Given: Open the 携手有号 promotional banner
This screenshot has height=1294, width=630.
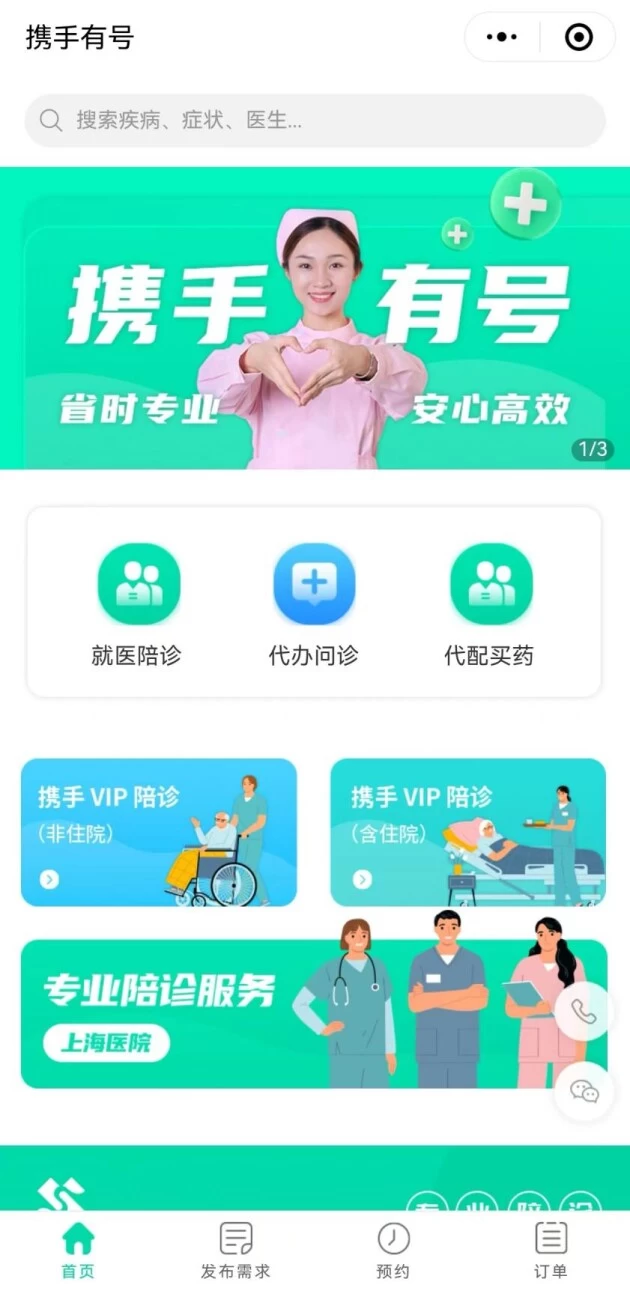Looking at the screenshot, I should (315, 318).
